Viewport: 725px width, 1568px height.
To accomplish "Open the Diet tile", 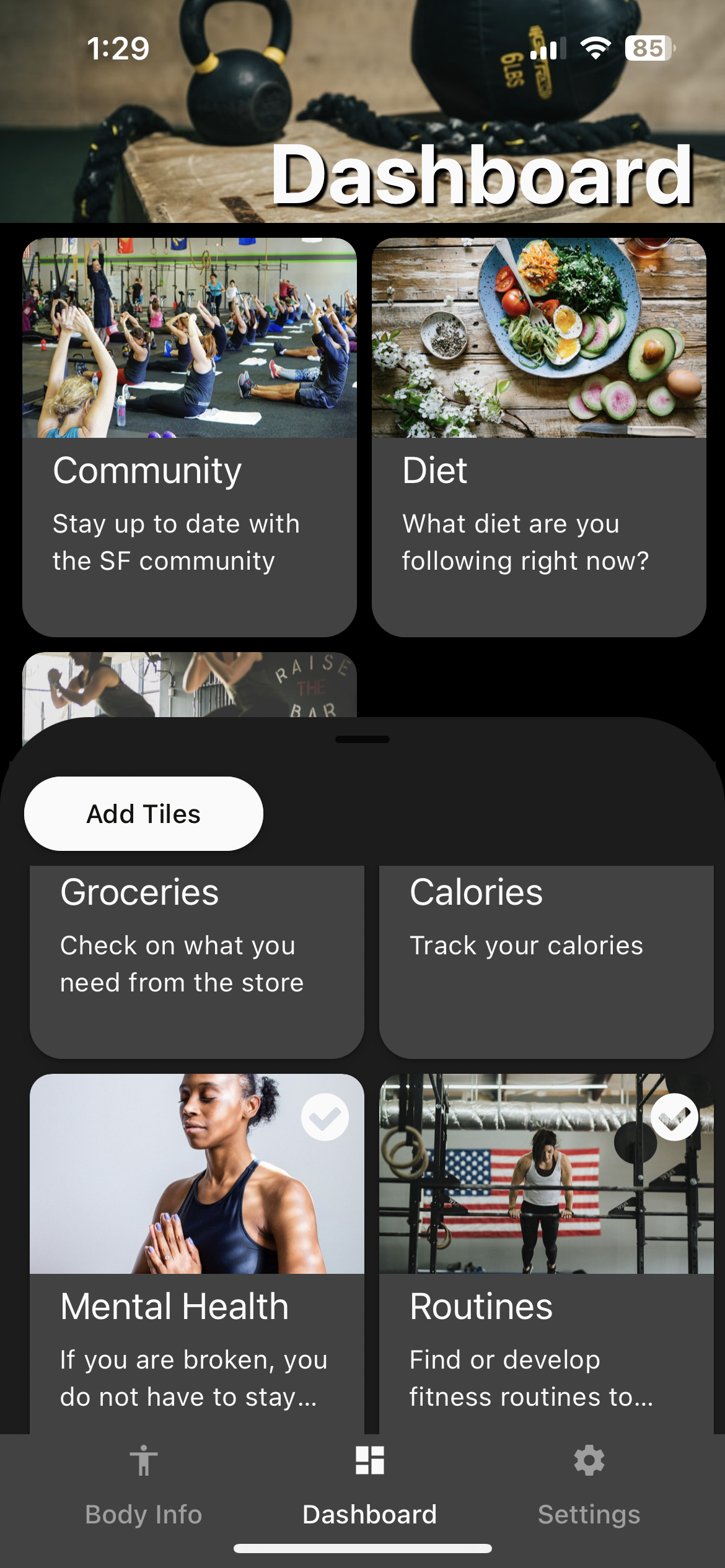I will pyautogui.click(x=538, y=437).
